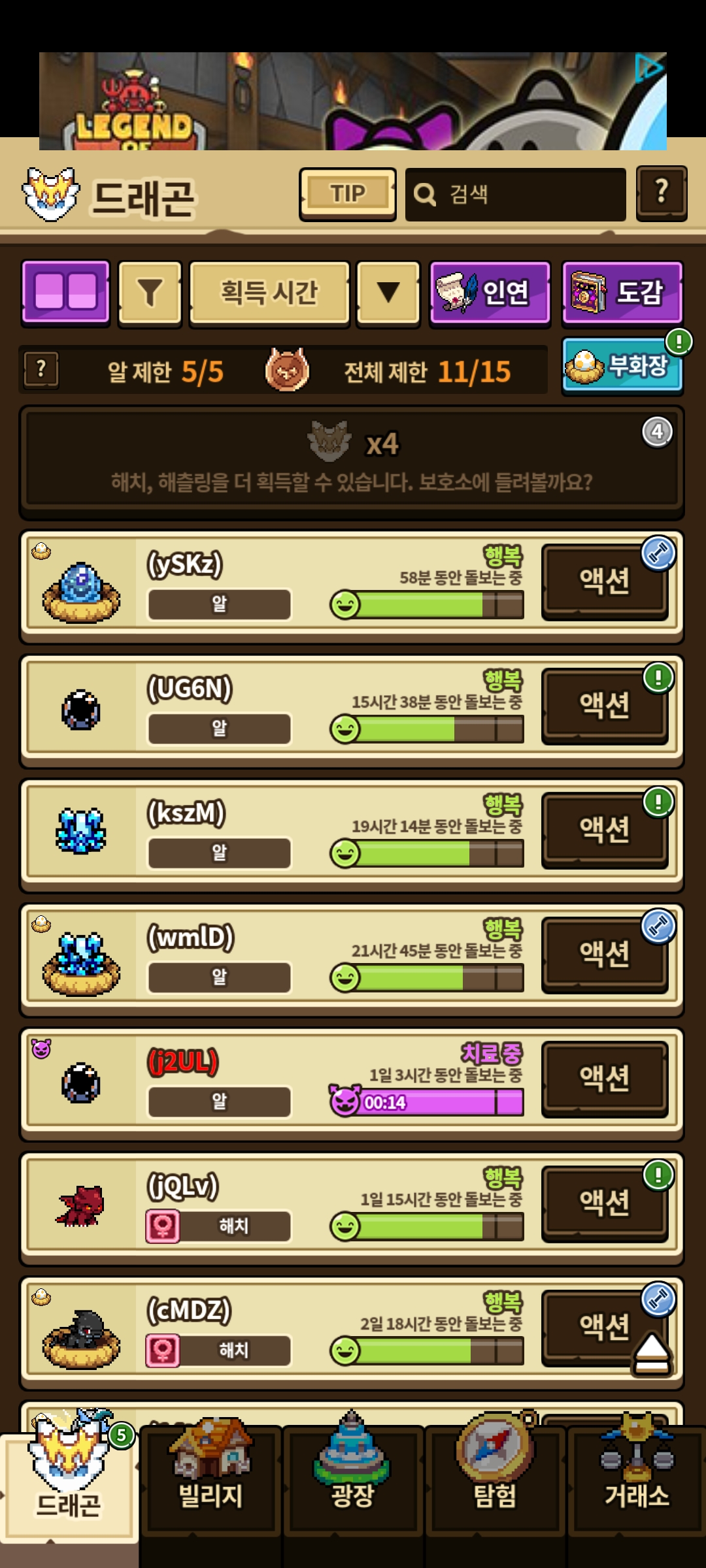Open the (kszM) egg card
The width and height of the screenshot is (706, 1568).
[x=261, y=831]
